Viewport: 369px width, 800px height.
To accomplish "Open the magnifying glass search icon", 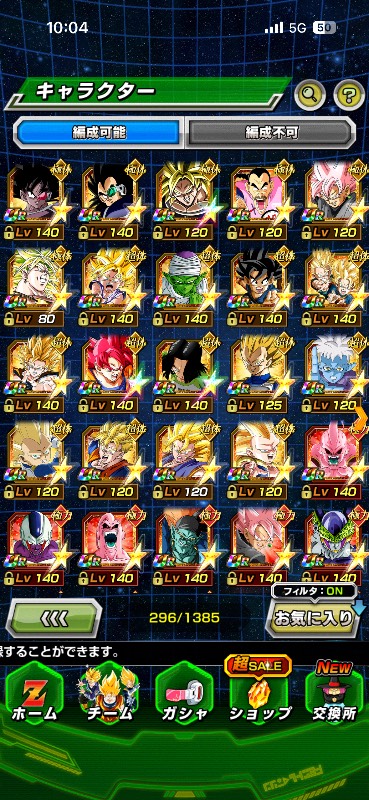I will click(309, 93).
